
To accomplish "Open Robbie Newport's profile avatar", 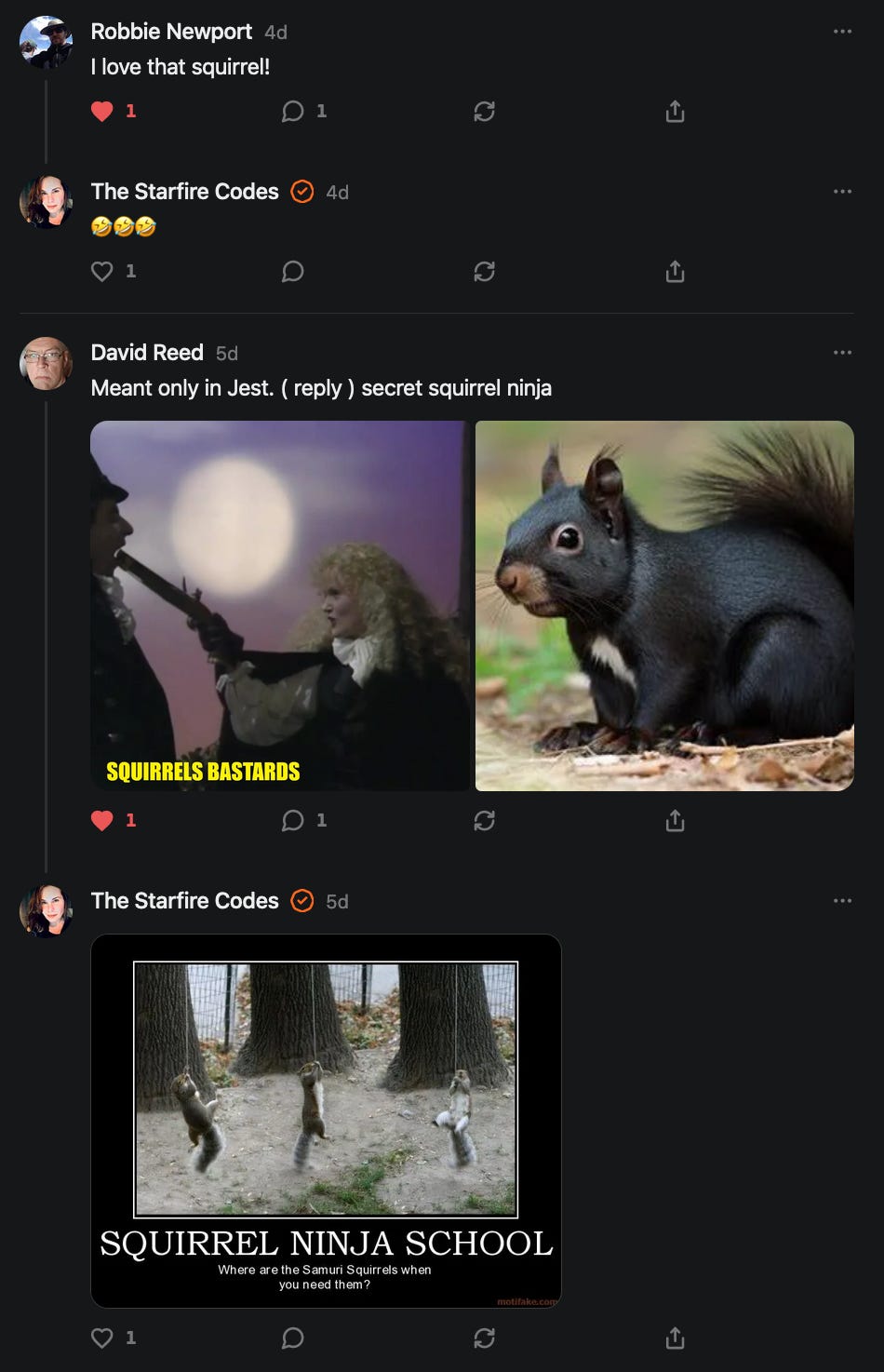I will tap(46, 43).
